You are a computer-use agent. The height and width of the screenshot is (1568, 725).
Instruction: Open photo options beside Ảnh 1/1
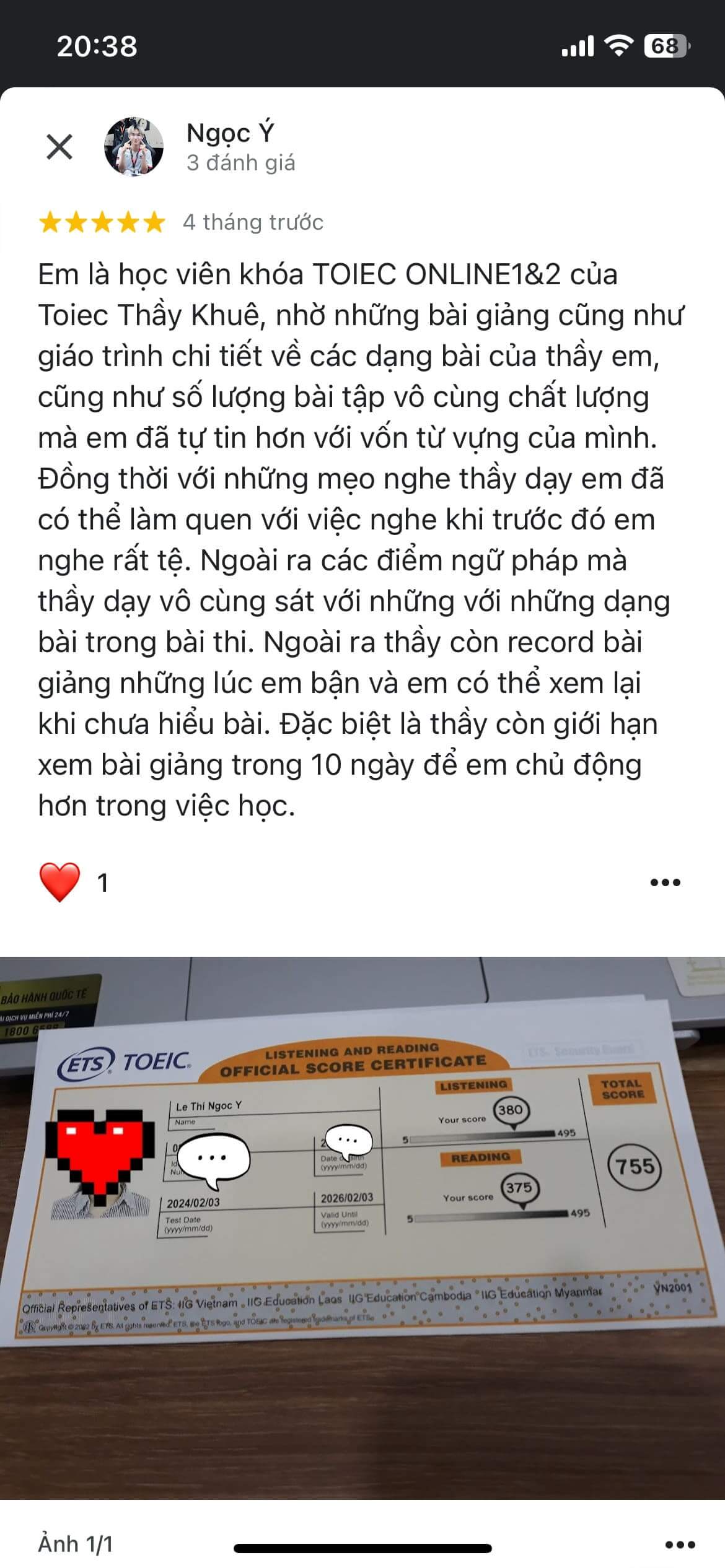[x=680, y=1544]
